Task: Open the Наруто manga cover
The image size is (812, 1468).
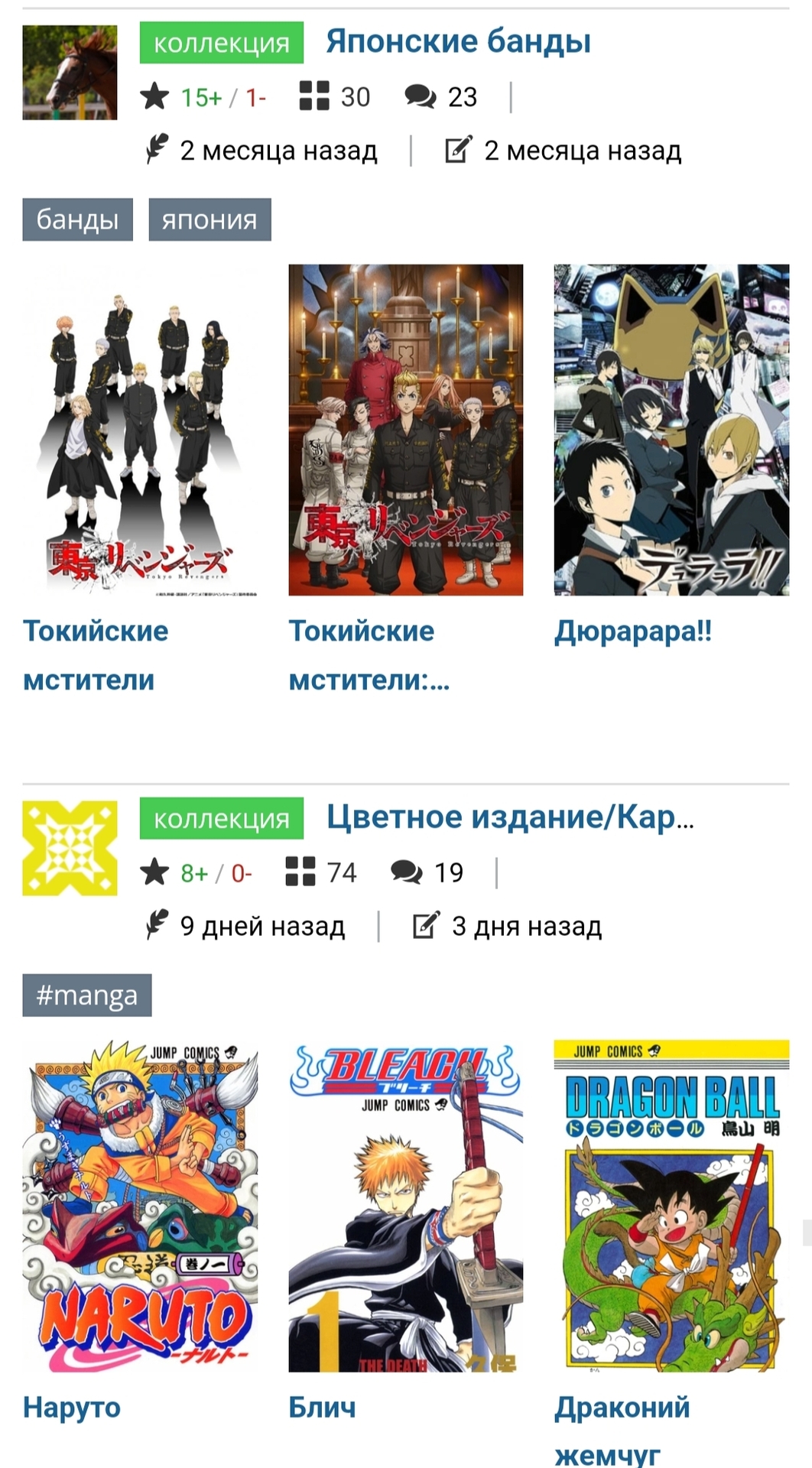Action: coord(140,1206)
